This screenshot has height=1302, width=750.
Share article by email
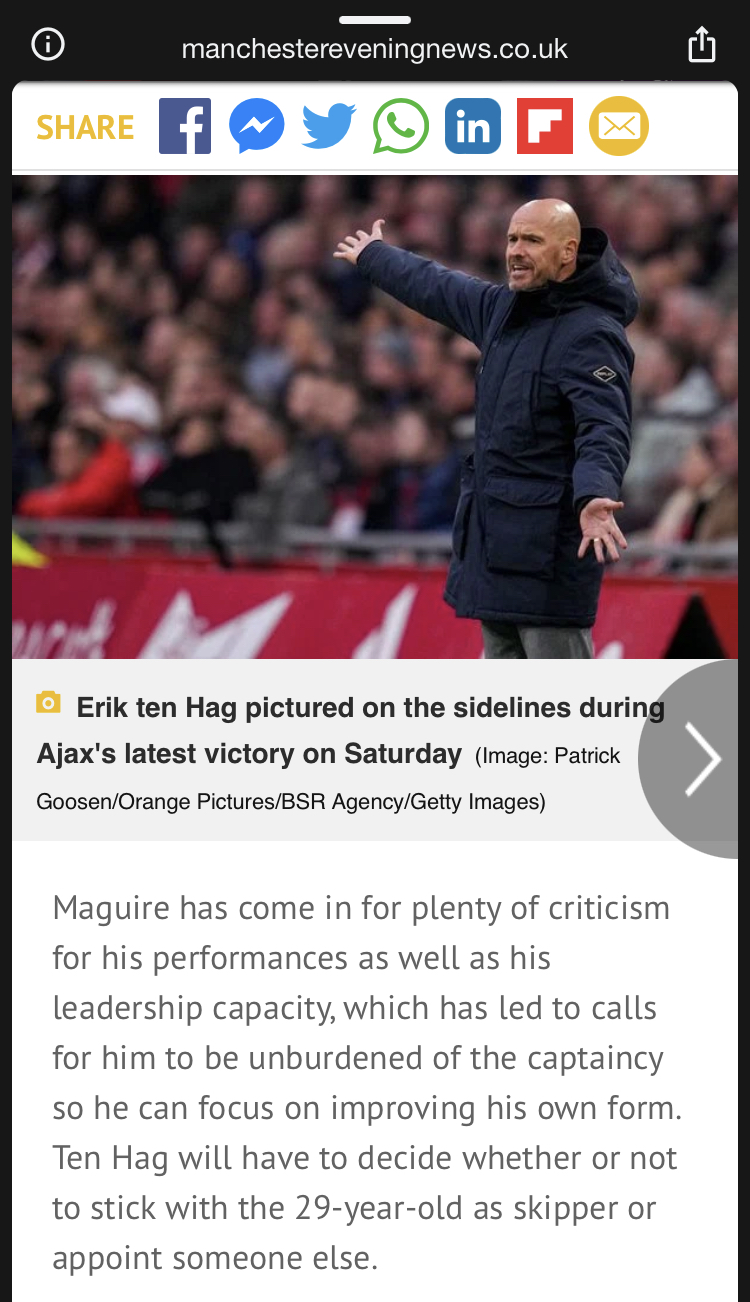click(618, 126)
